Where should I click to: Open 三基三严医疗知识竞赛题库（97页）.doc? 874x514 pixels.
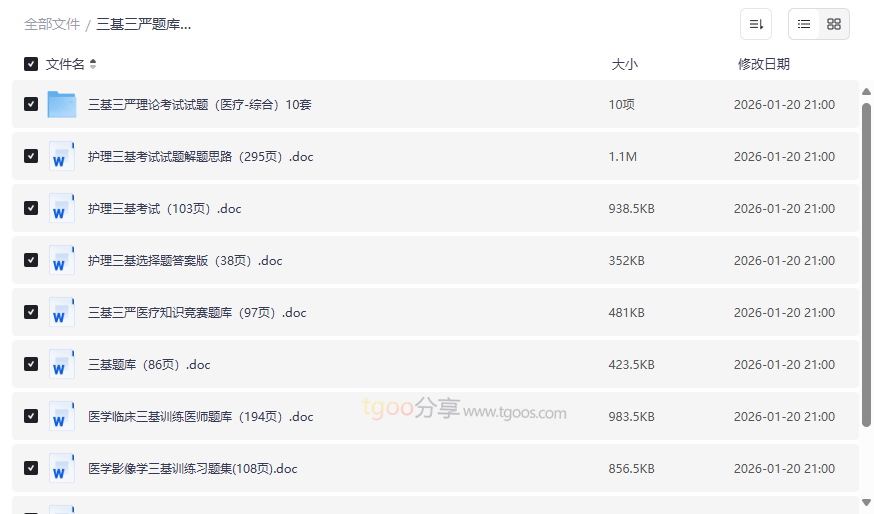point(197,312)
